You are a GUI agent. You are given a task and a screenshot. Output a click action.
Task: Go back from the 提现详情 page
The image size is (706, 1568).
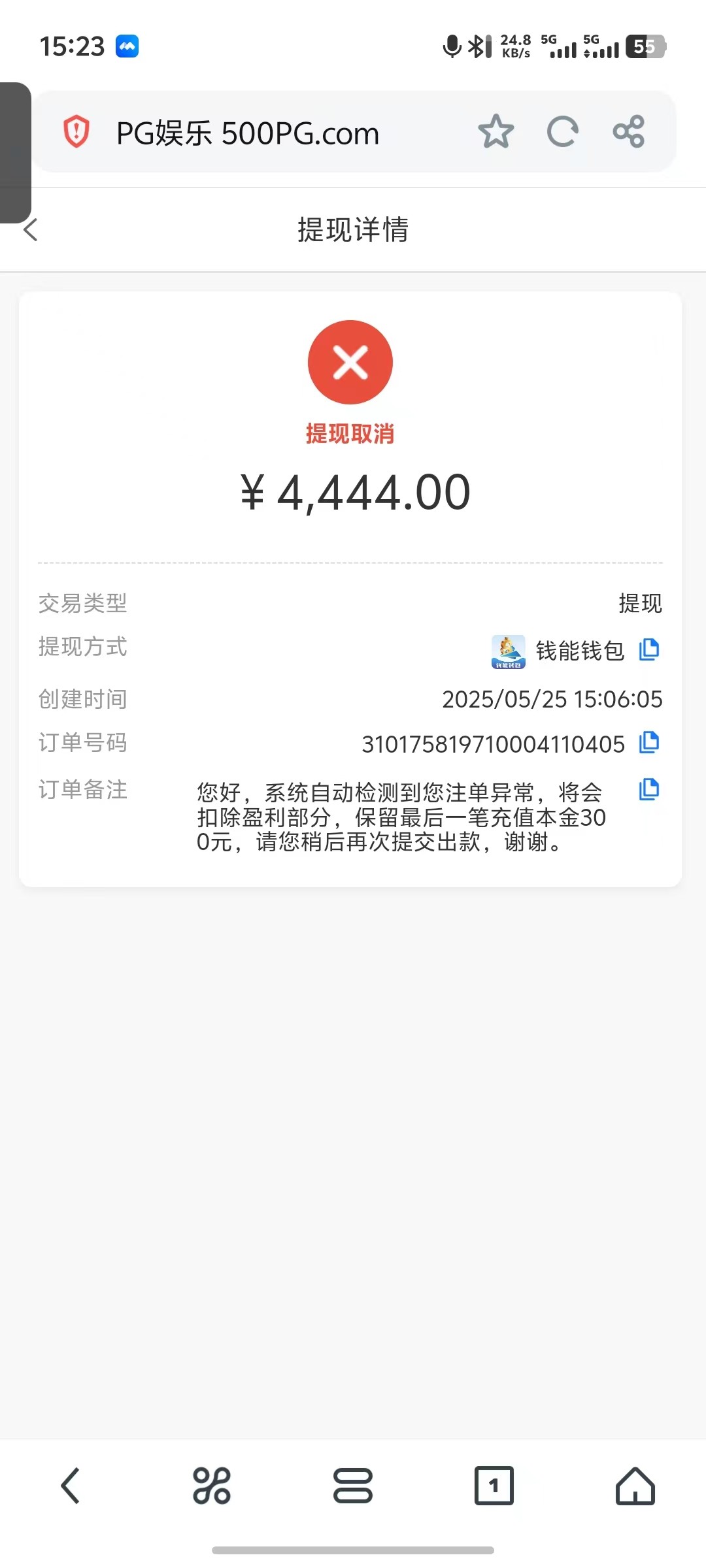(x=31, y=229)
